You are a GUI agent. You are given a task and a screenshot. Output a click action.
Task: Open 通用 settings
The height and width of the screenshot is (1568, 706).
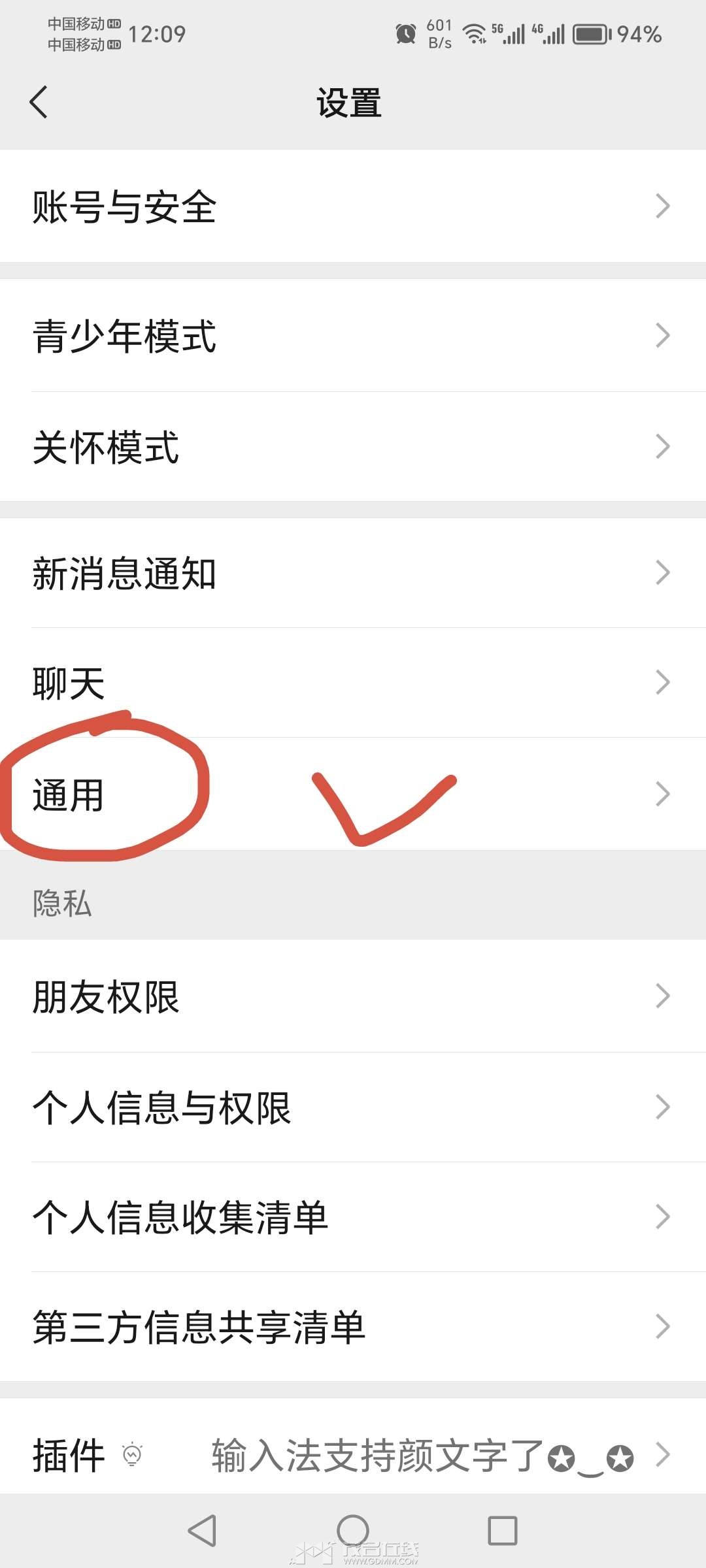pyautogui.click(x=353, y=794)
